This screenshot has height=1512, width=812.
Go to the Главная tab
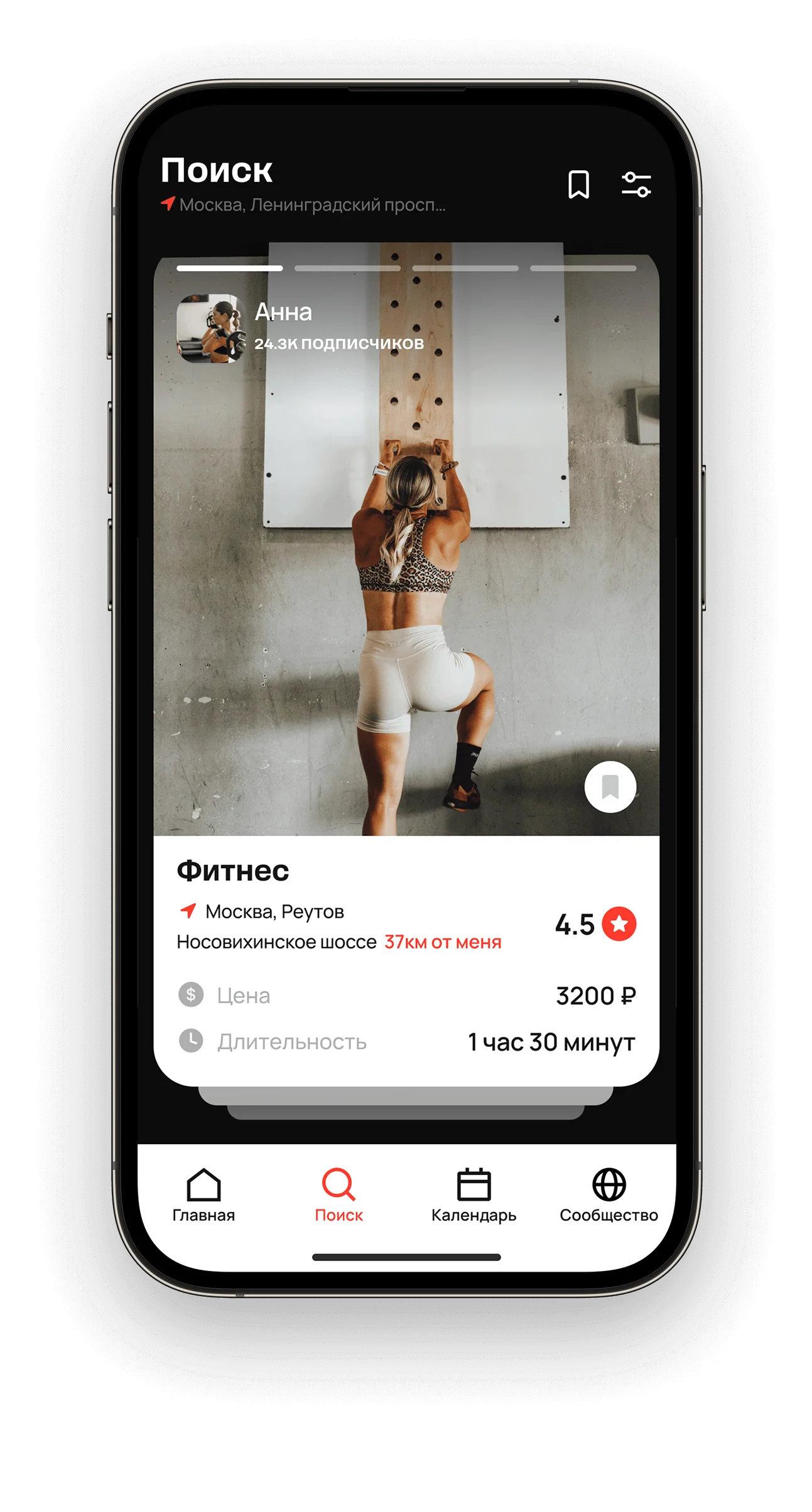tap(203, 1196)
